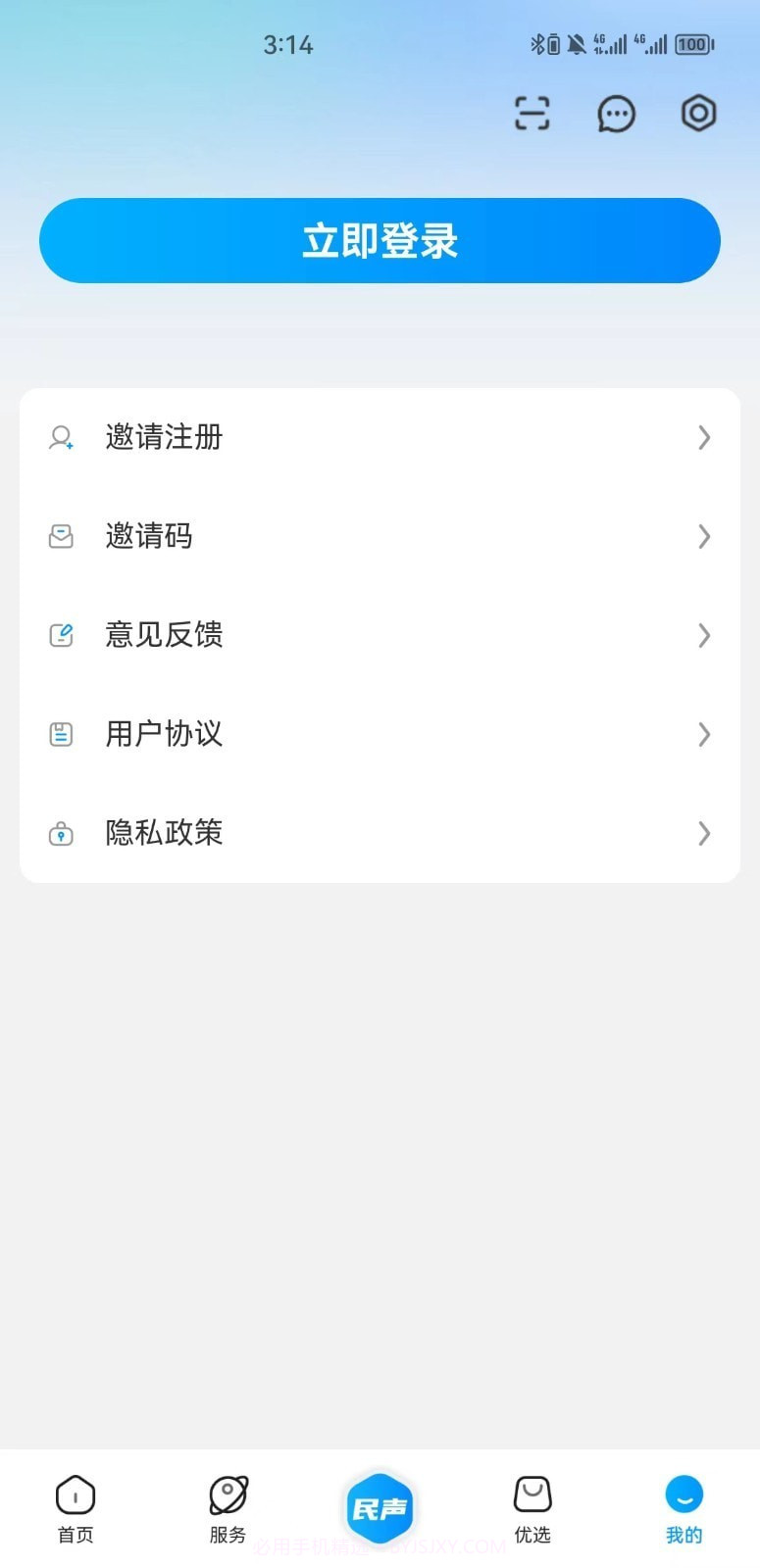Switch to the 服务 tab
Image resolution: width=760 pixels, height=1568 pixels.
[x=228, y=1509]
